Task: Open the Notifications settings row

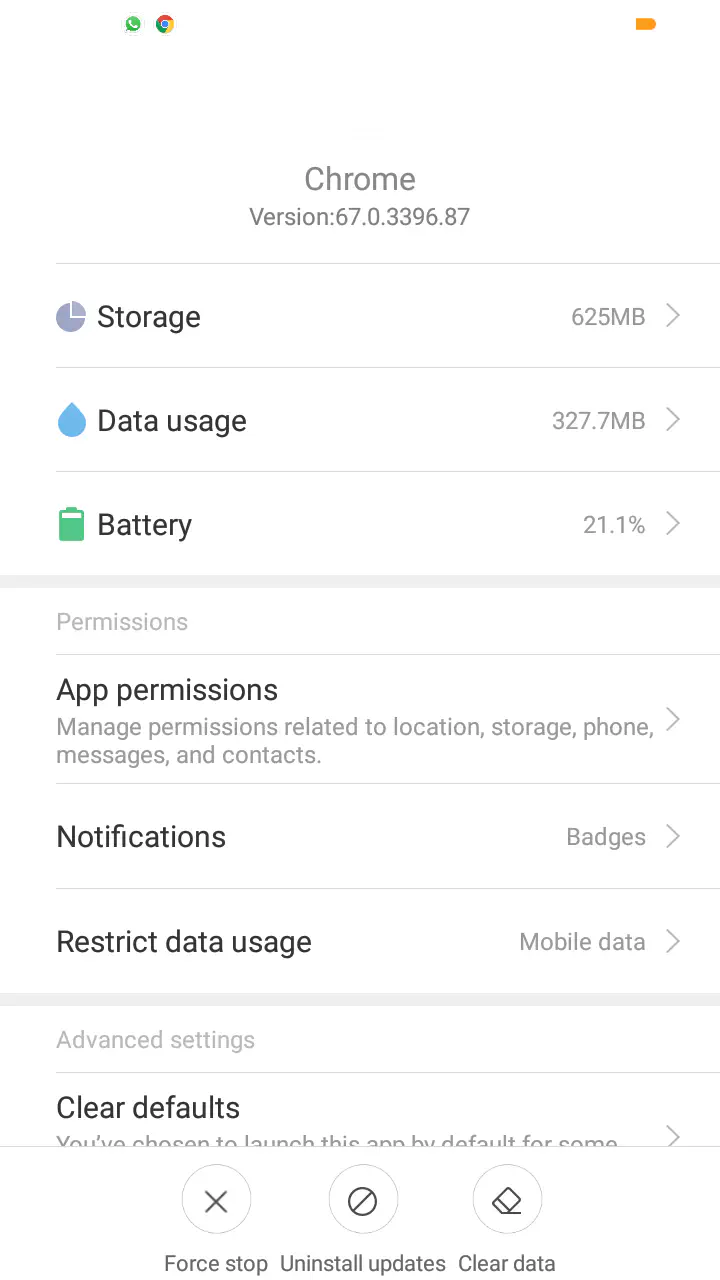Action: point(360,837)
